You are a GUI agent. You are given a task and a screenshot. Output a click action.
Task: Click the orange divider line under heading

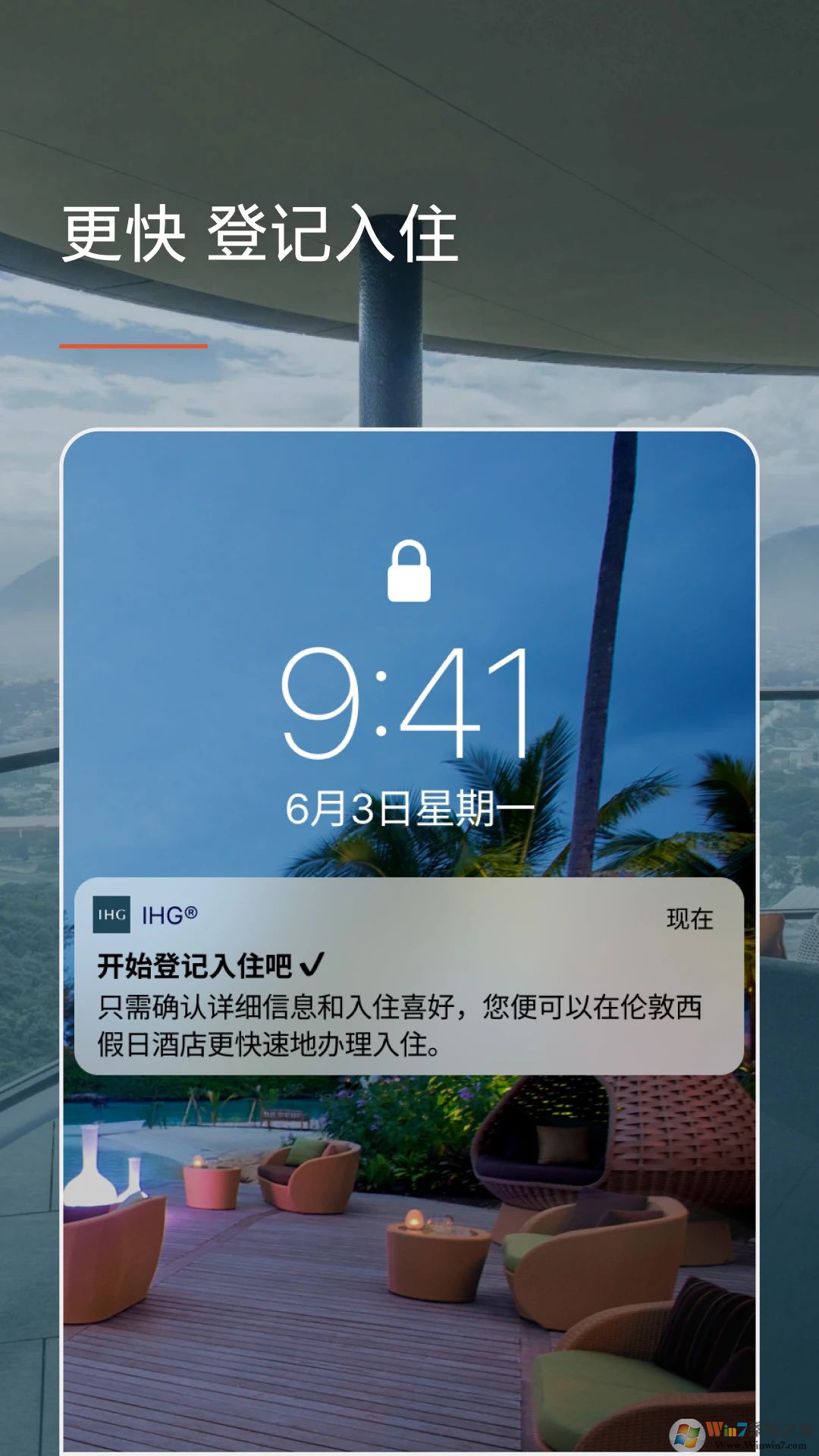tap(133, 346)
